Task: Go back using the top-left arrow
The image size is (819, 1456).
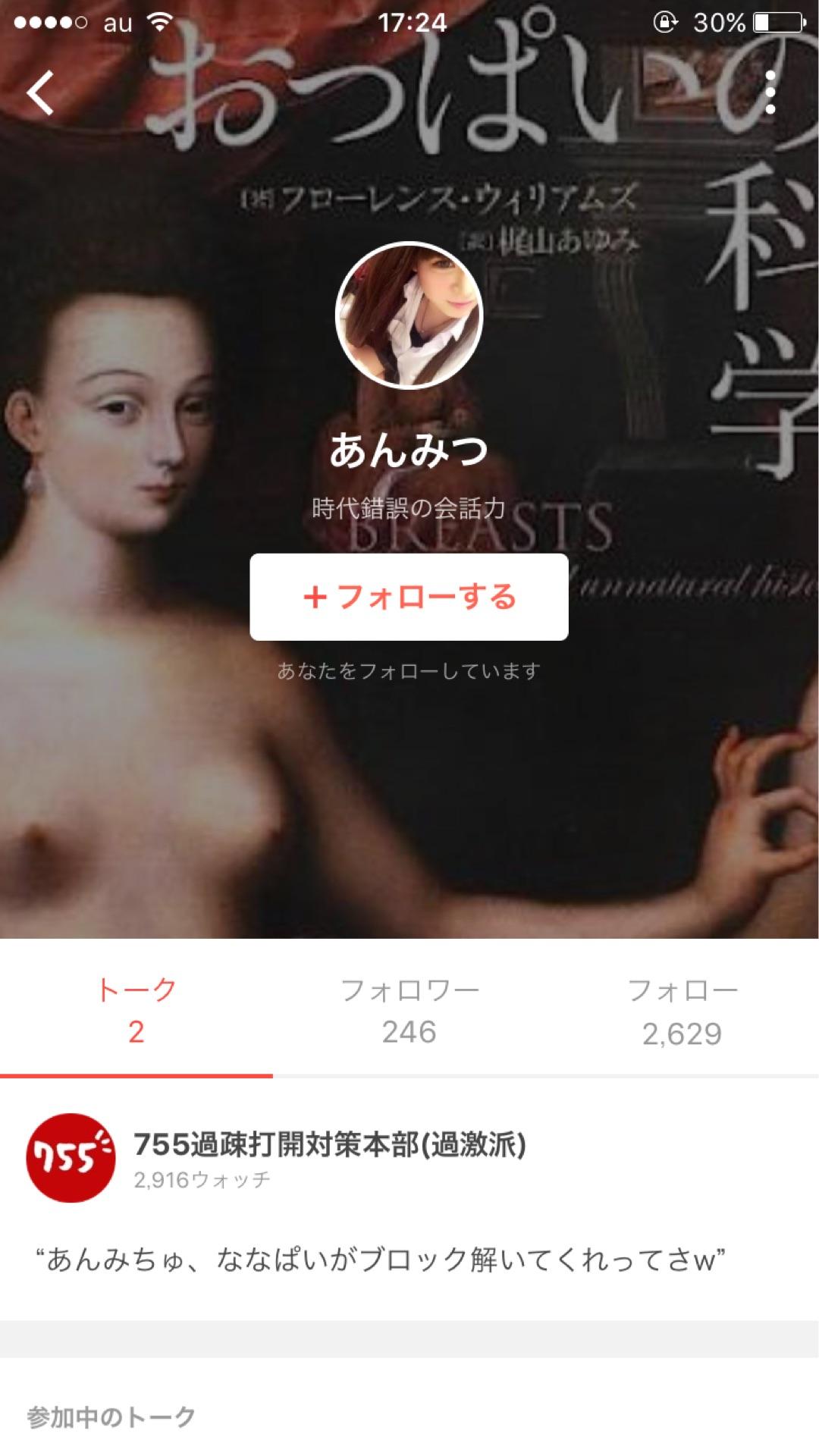Action: [x=41, y=93]
